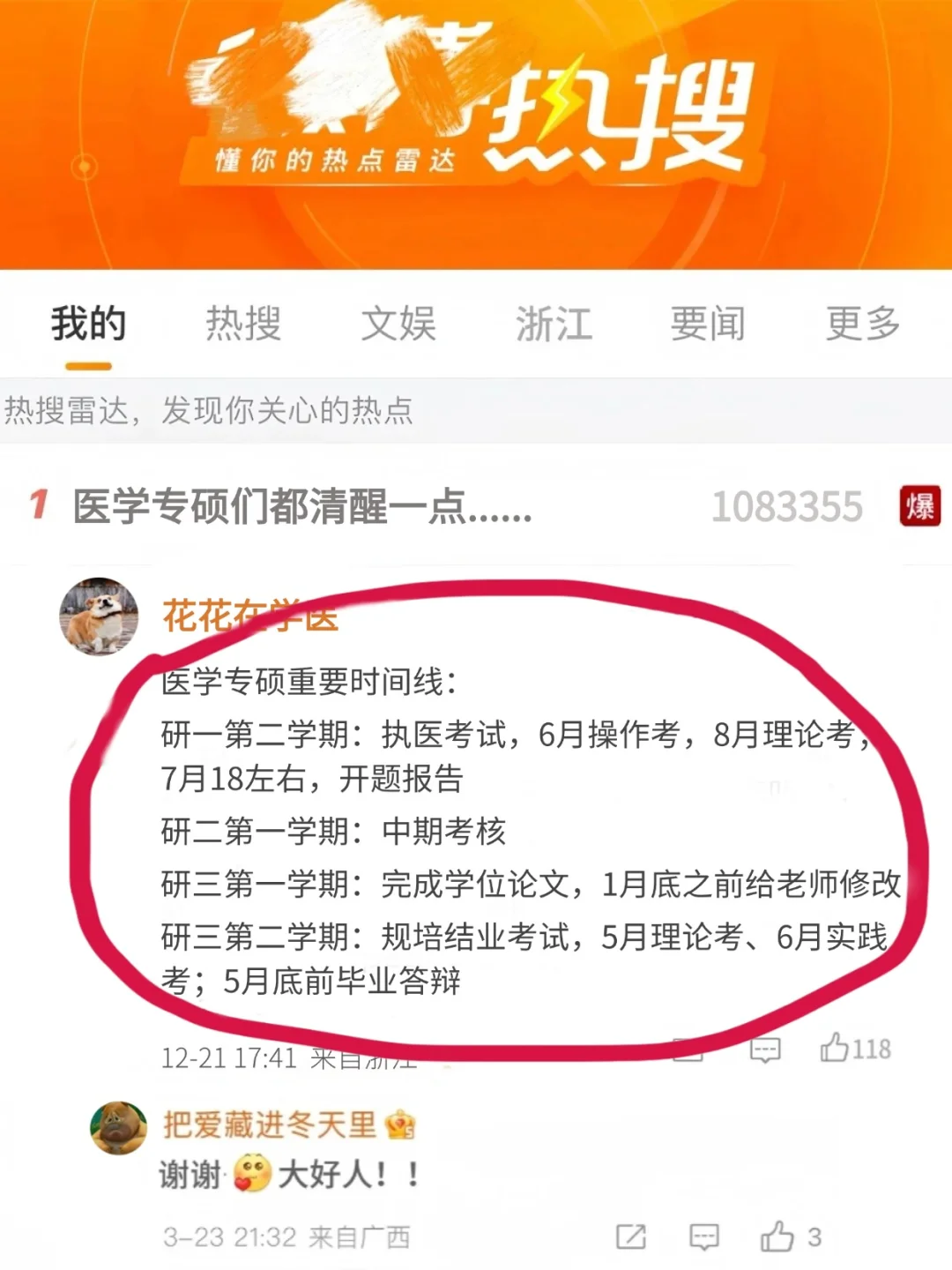This screenshot has height=1270, width=952.
Task: Open hot topic 医学专硕们都清醒一点
Action: pos(302,507)
